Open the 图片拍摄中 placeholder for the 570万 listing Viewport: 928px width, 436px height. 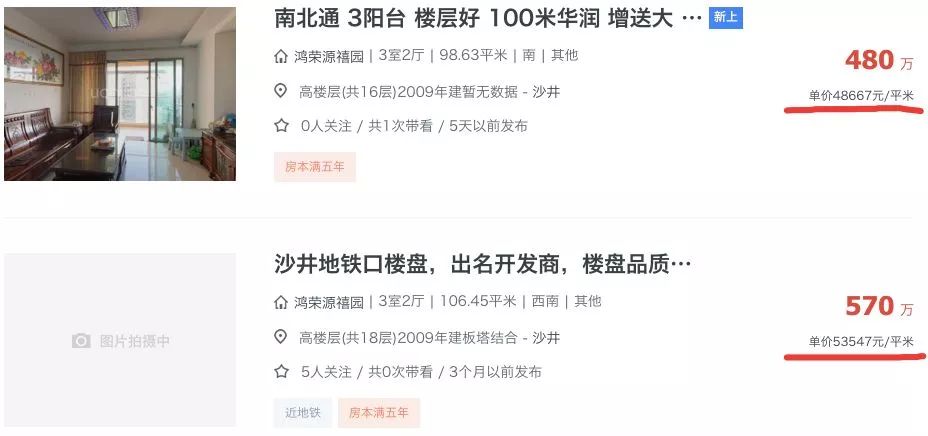click(120, 341)
